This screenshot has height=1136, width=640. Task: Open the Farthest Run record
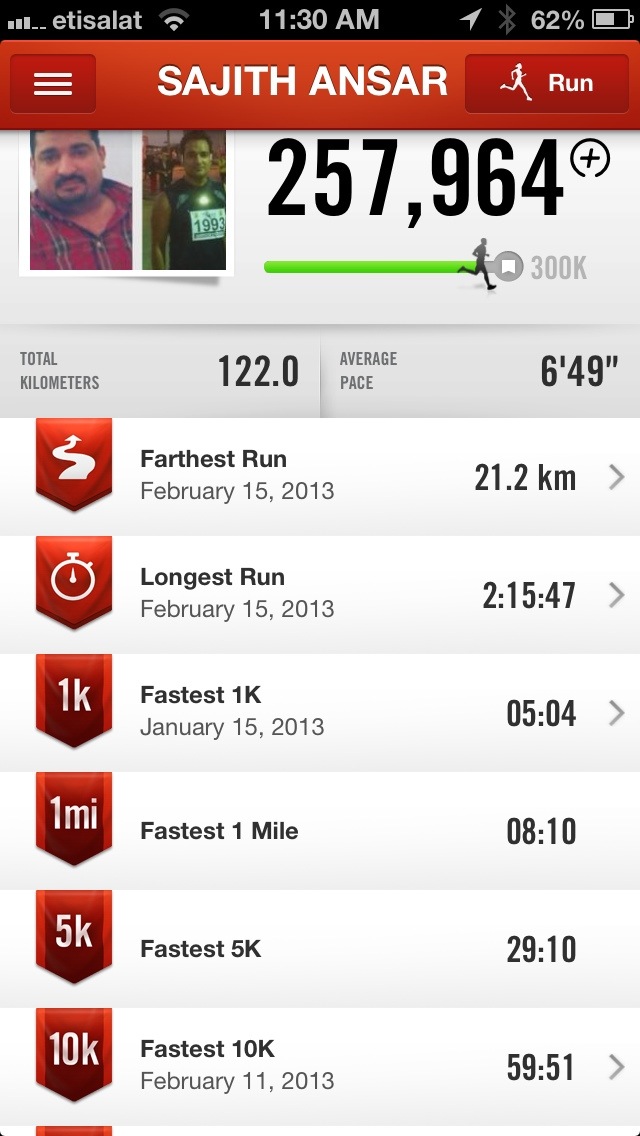pyautogui.click(x=320, y=476)
